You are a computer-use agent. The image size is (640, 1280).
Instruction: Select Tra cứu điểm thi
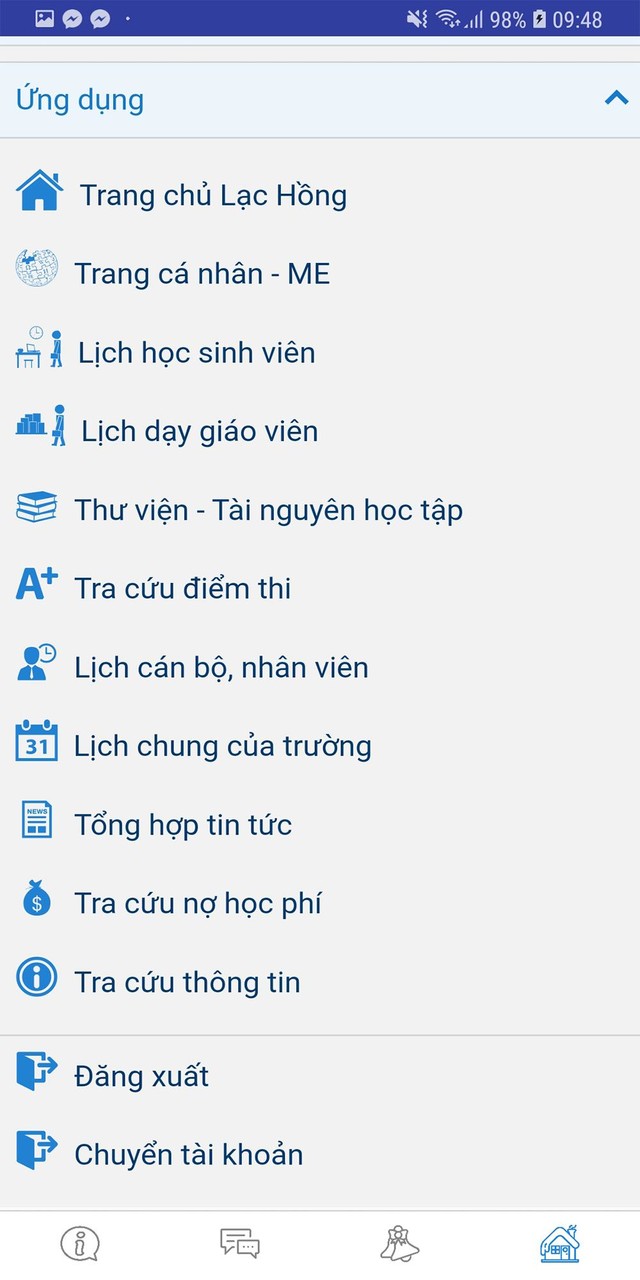pyautogui.click(x=182, y=588)
